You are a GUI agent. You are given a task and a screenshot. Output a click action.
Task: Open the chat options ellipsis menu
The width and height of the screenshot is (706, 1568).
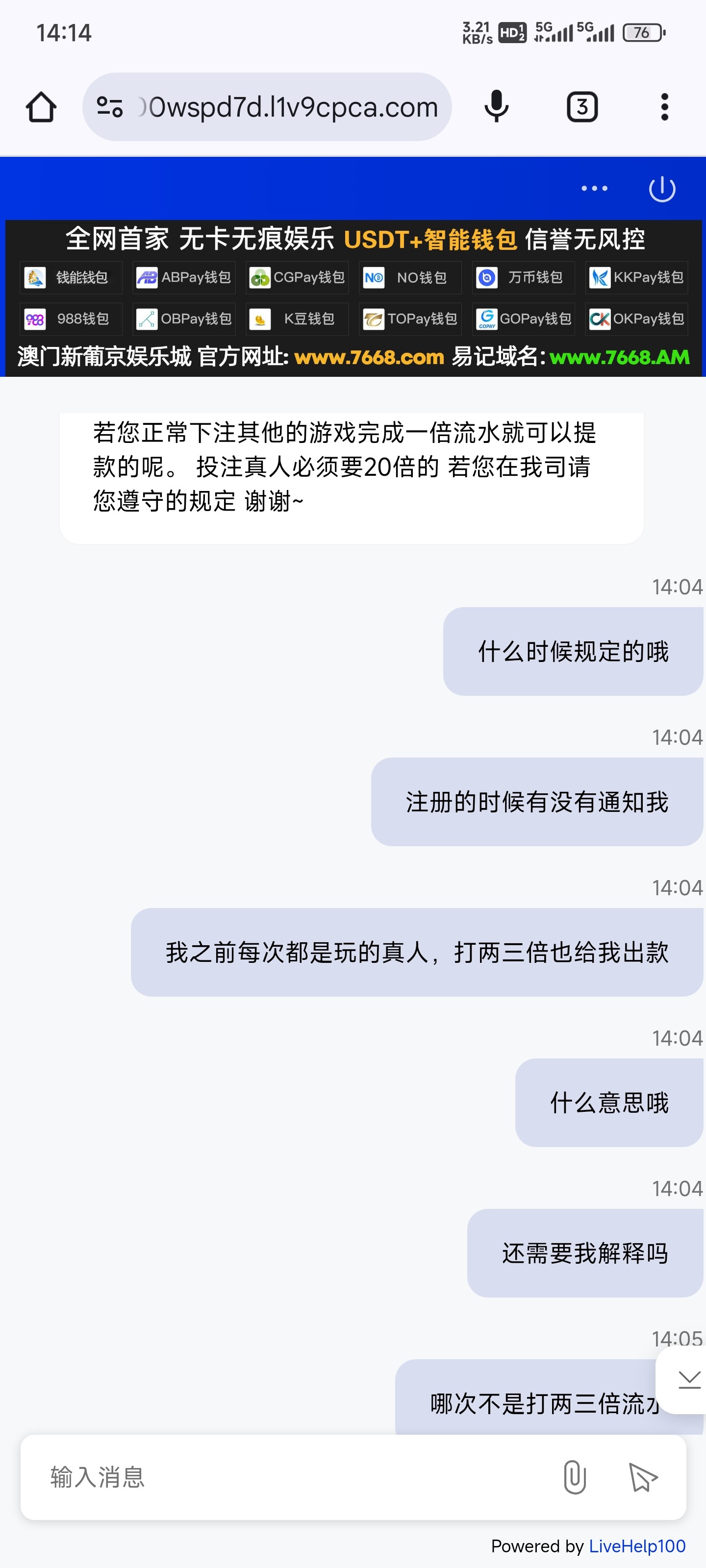coord(593,189)
